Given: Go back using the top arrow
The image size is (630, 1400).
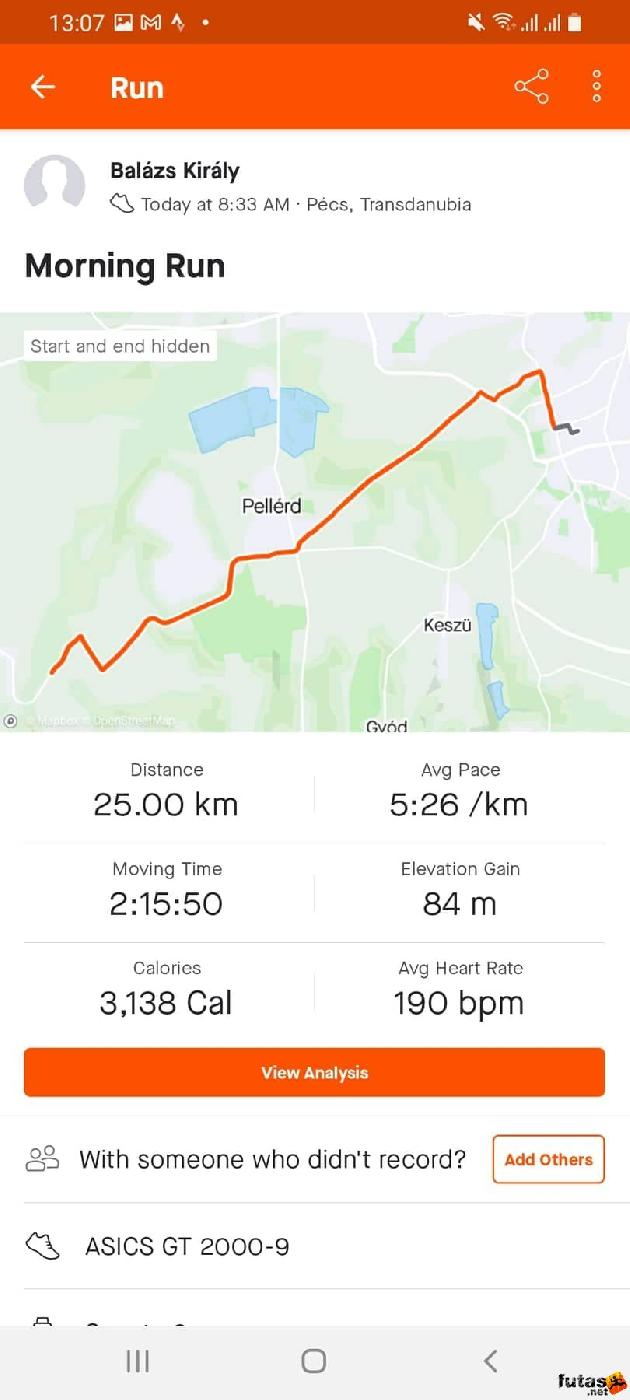Looking at the screenshot, I should pyautogui.click(x=42, y=87).
